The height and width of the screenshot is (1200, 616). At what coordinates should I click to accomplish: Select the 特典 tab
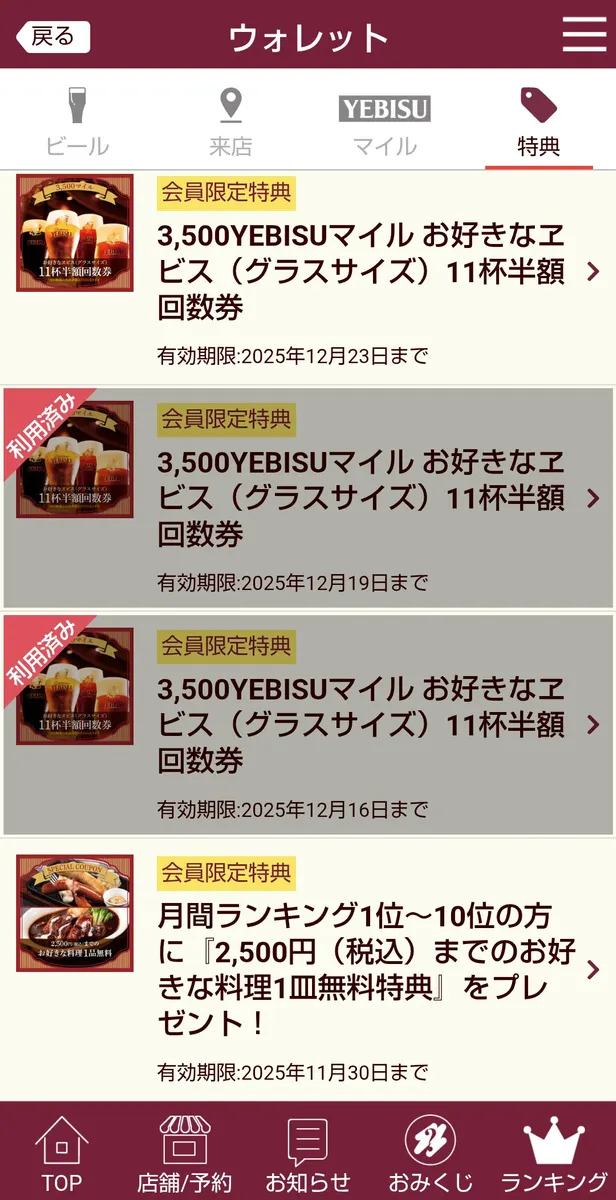[539, 122]
